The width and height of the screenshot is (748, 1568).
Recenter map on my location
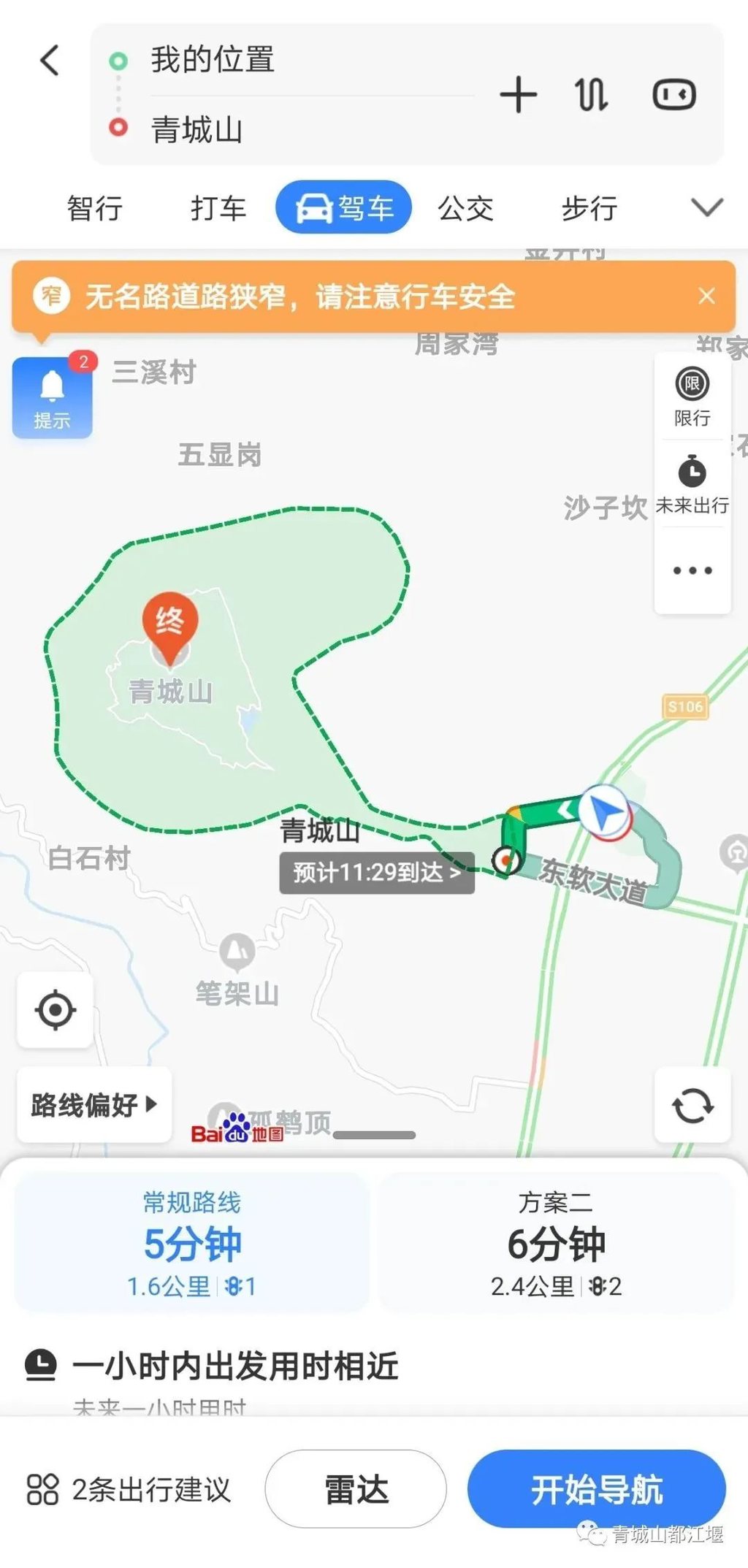[56, 1010]
